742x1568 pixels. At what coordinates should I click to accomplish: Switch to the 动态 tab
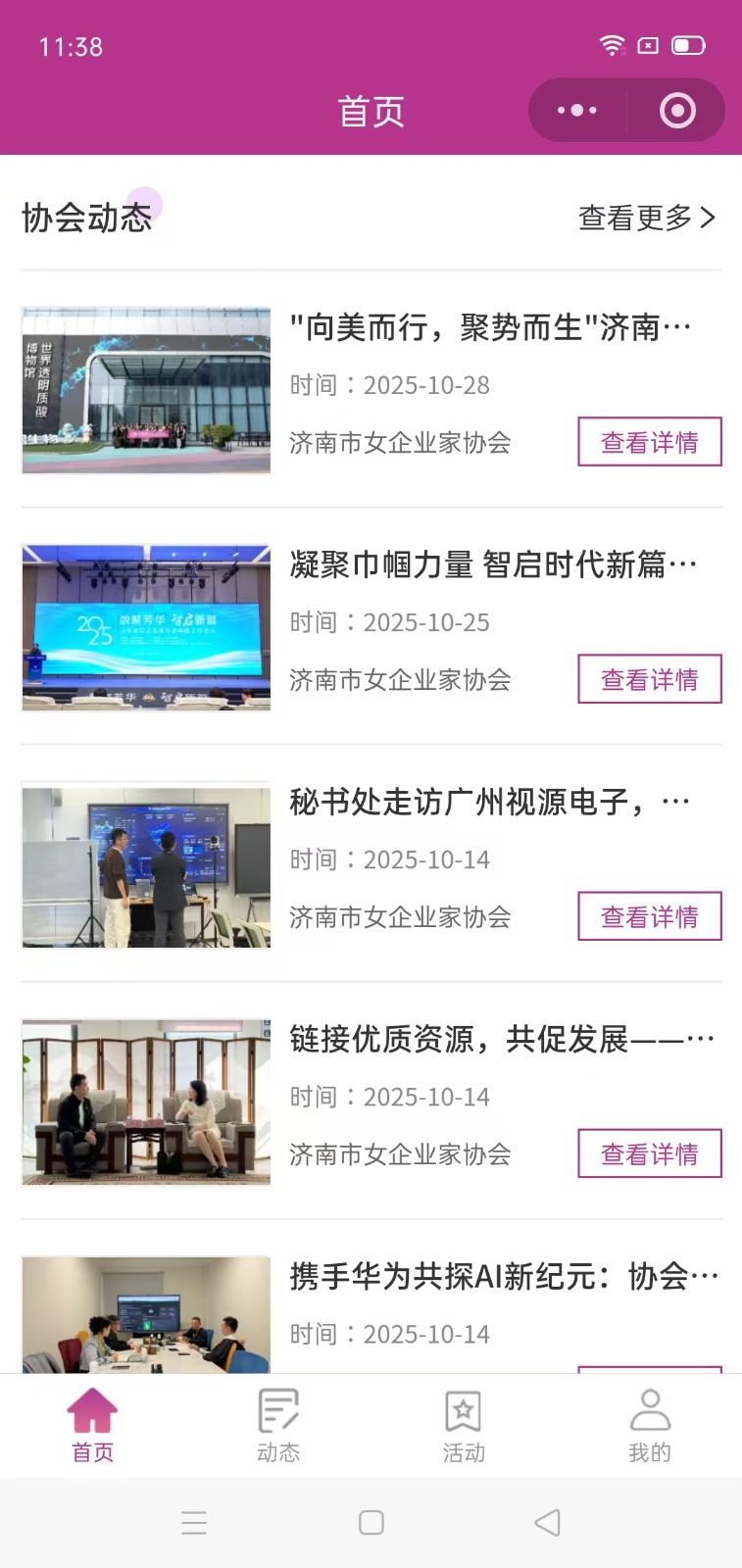click(x=278, y=1426)
